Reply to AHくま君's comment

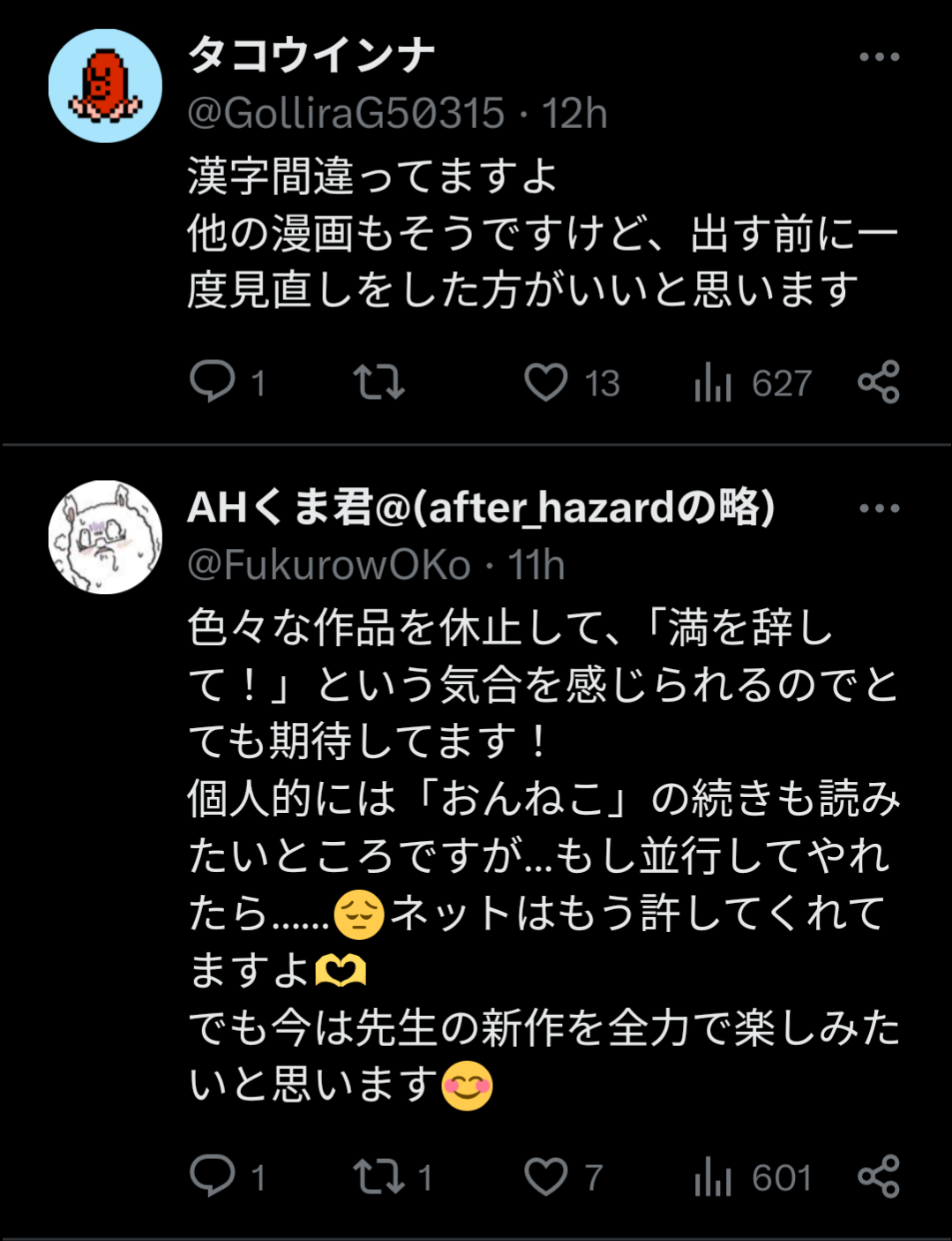pos(213,1177)
